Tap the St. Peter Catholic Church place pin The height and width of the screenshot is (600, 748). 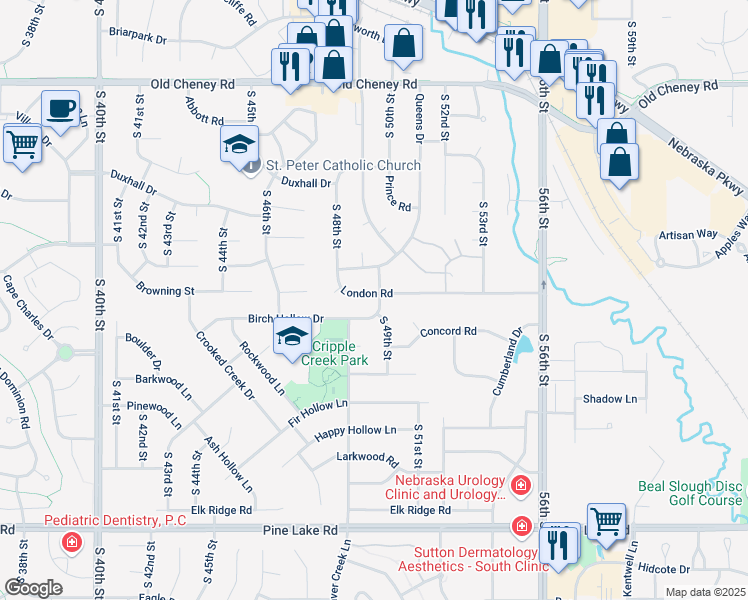tap(250, 165)
